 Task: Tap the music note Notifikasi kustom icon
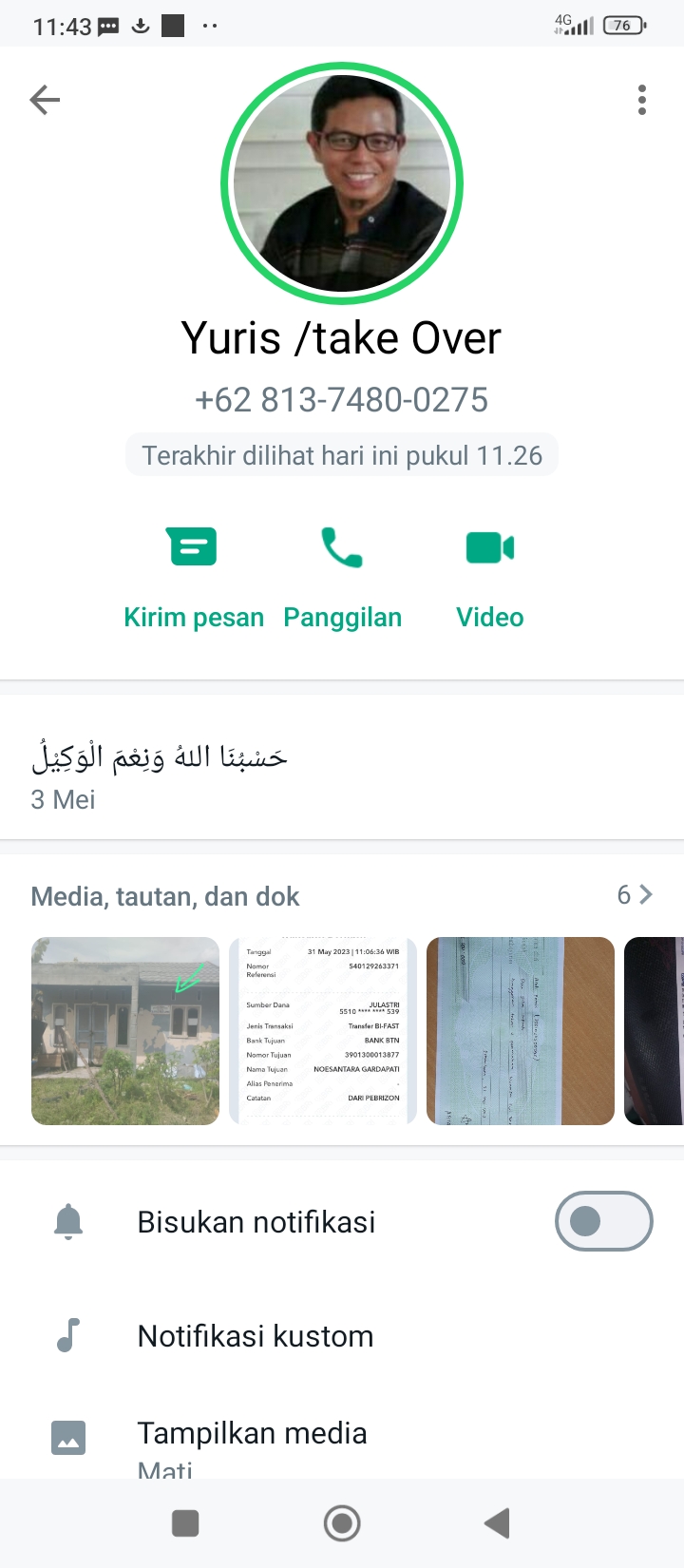point(67,1335)
